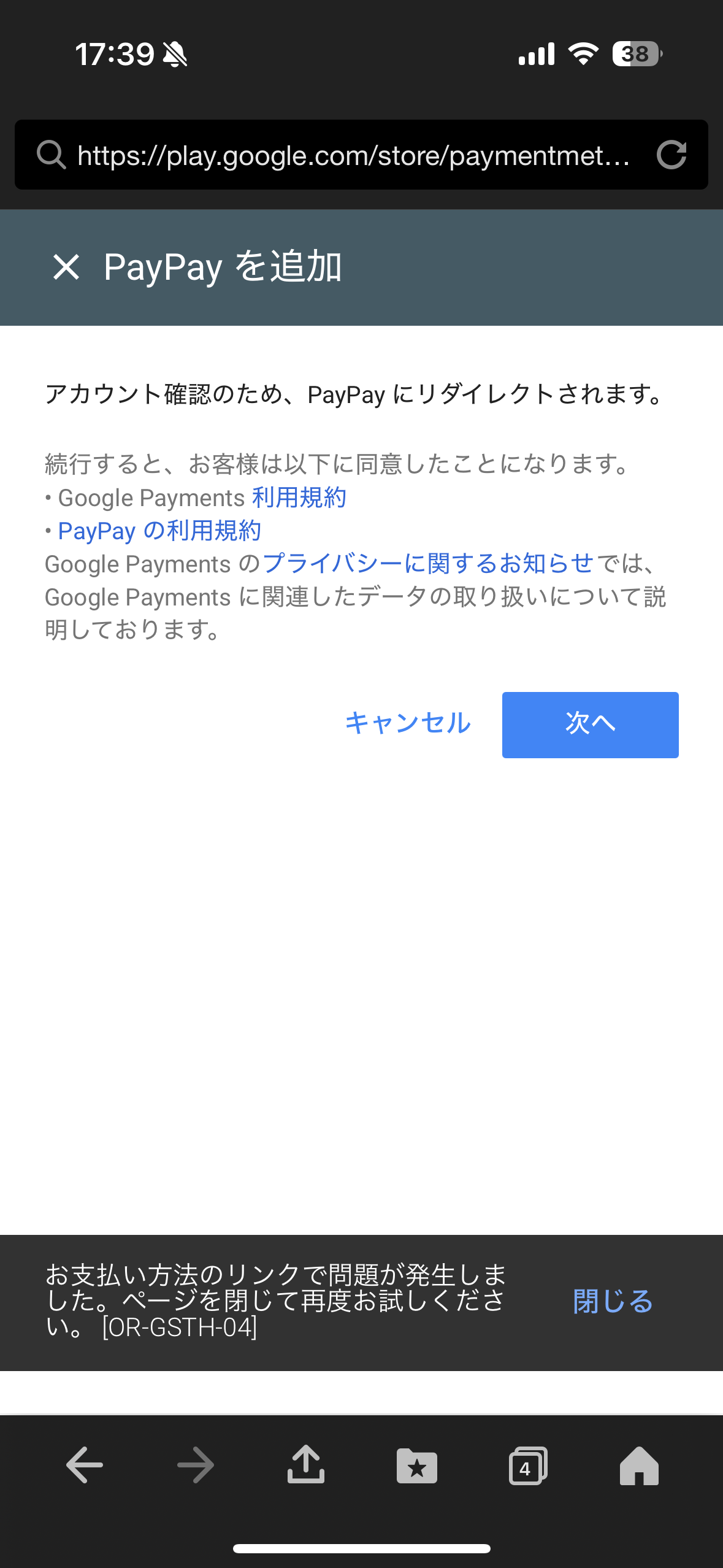Open Google Payments 利用規約 link

pos(299,498)
